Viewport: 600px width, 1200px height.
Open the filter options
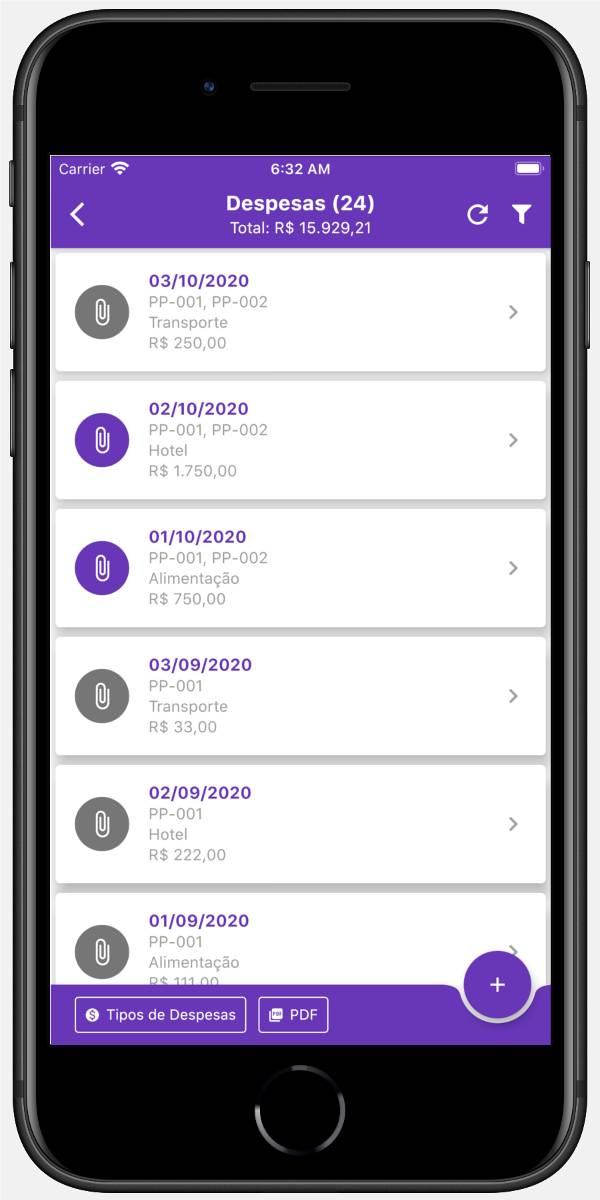pyautogui.click(x=521, y=214)
